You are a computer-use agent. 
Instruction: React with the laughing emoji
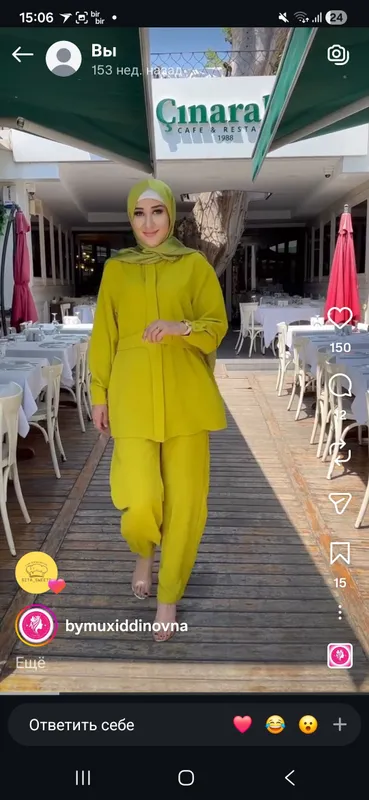tap(275, 724)
